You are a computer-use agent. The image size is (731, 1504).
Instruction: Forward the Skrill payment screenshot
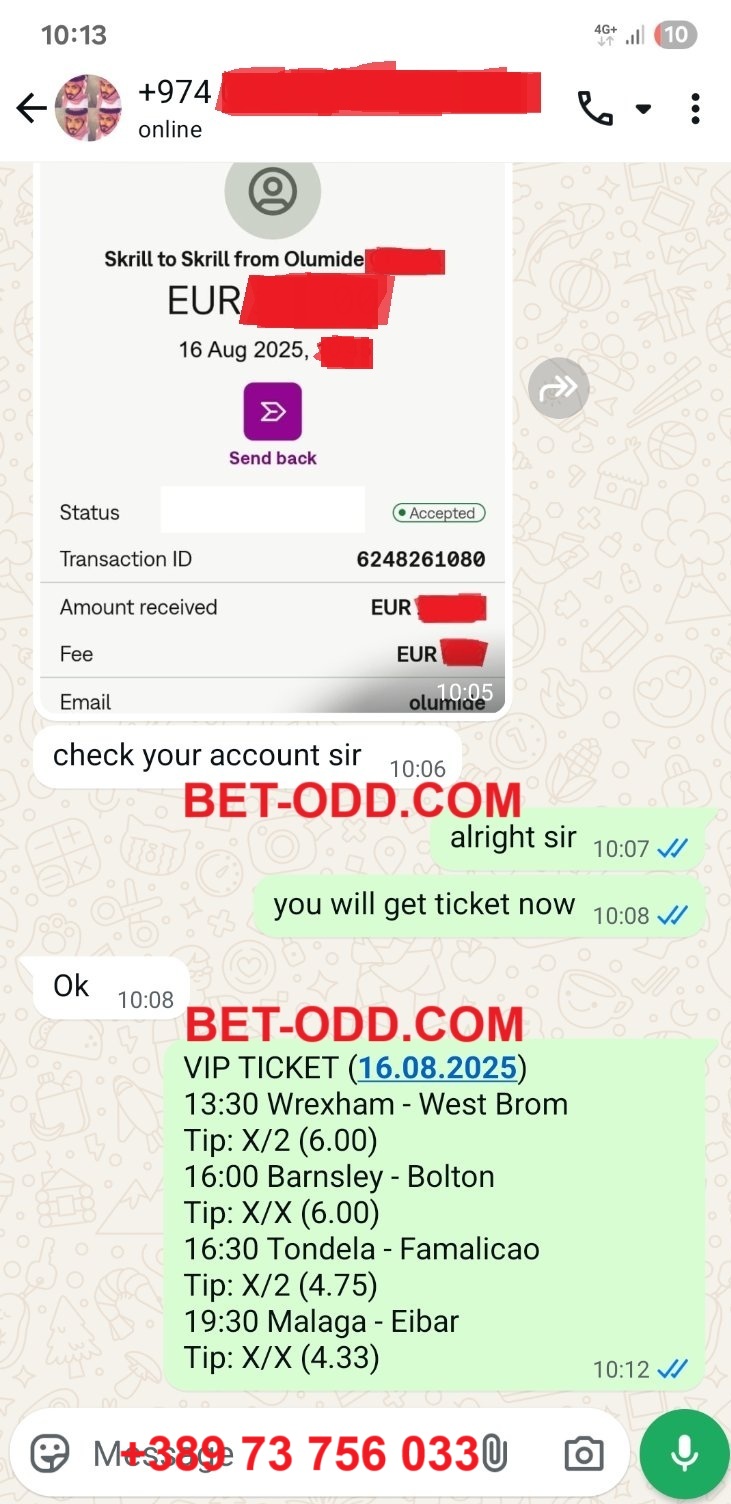tap(559, 388)
